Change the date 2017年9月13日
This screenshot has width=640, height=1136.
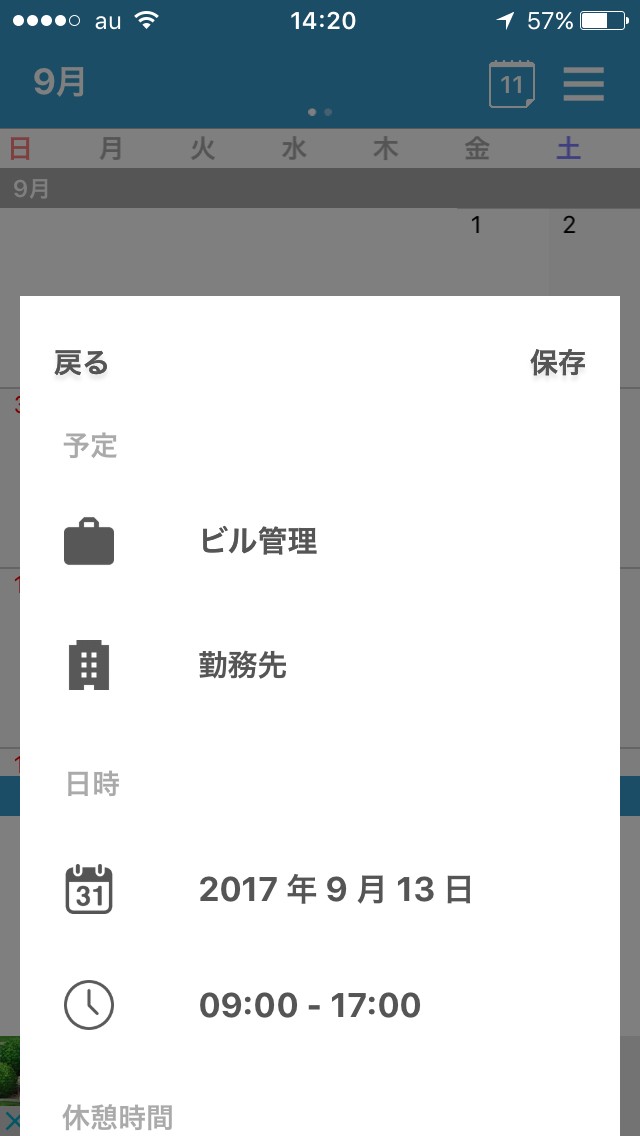[x=335, y=889]
